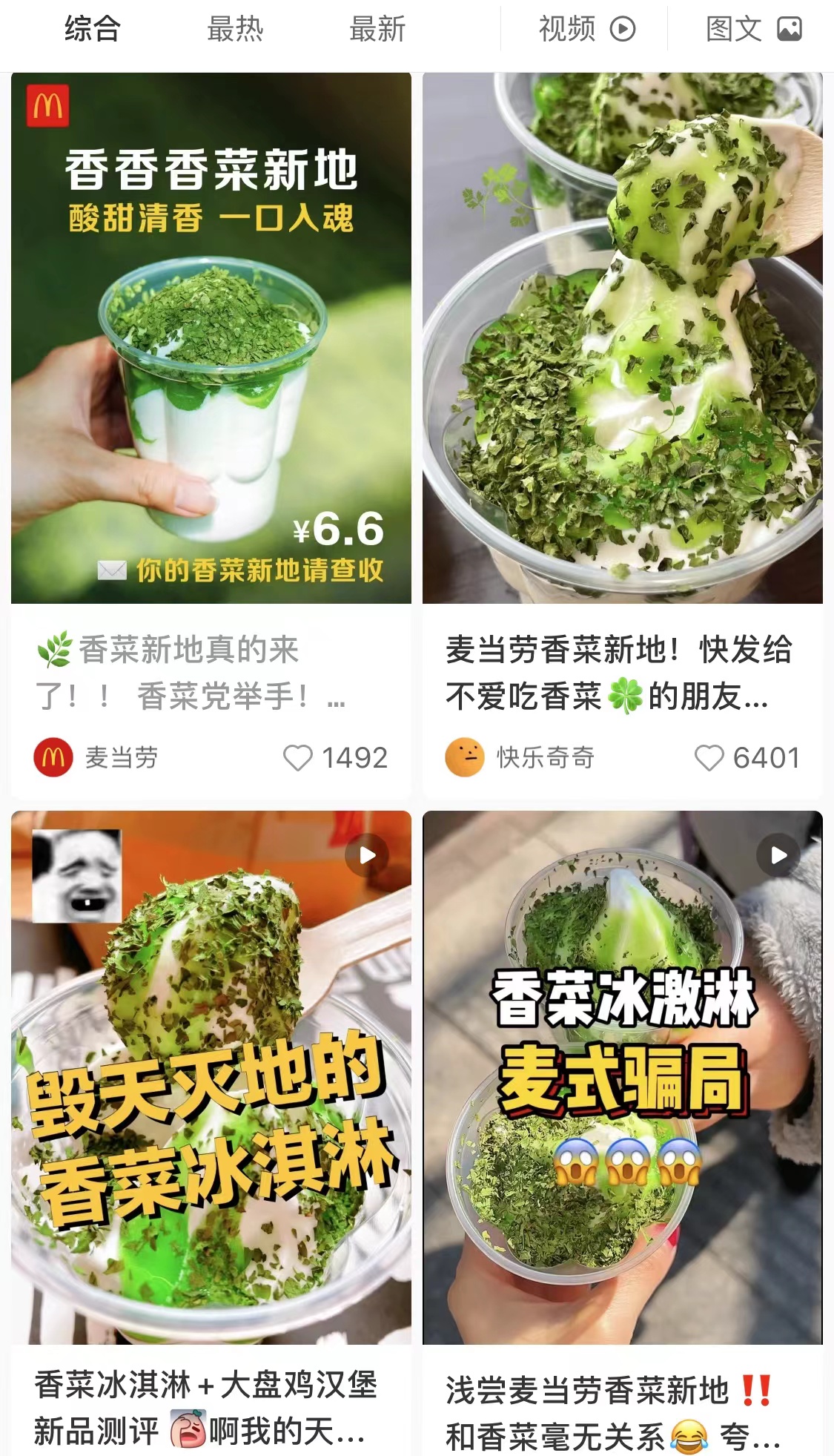Like the post by 快乐奇奇
The width and height of the screenshot is (834, 1456).
[x=709, y=758]
